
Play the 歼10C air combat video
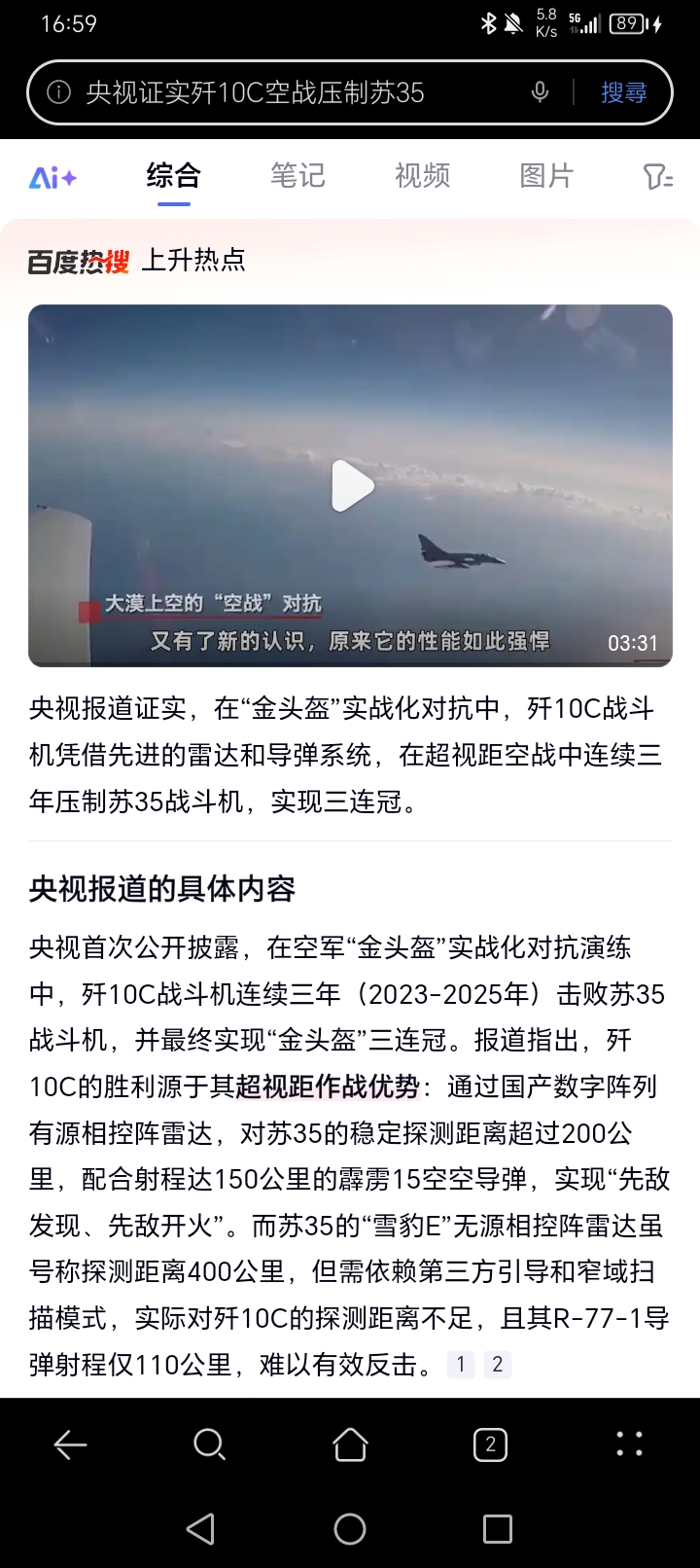351,485
